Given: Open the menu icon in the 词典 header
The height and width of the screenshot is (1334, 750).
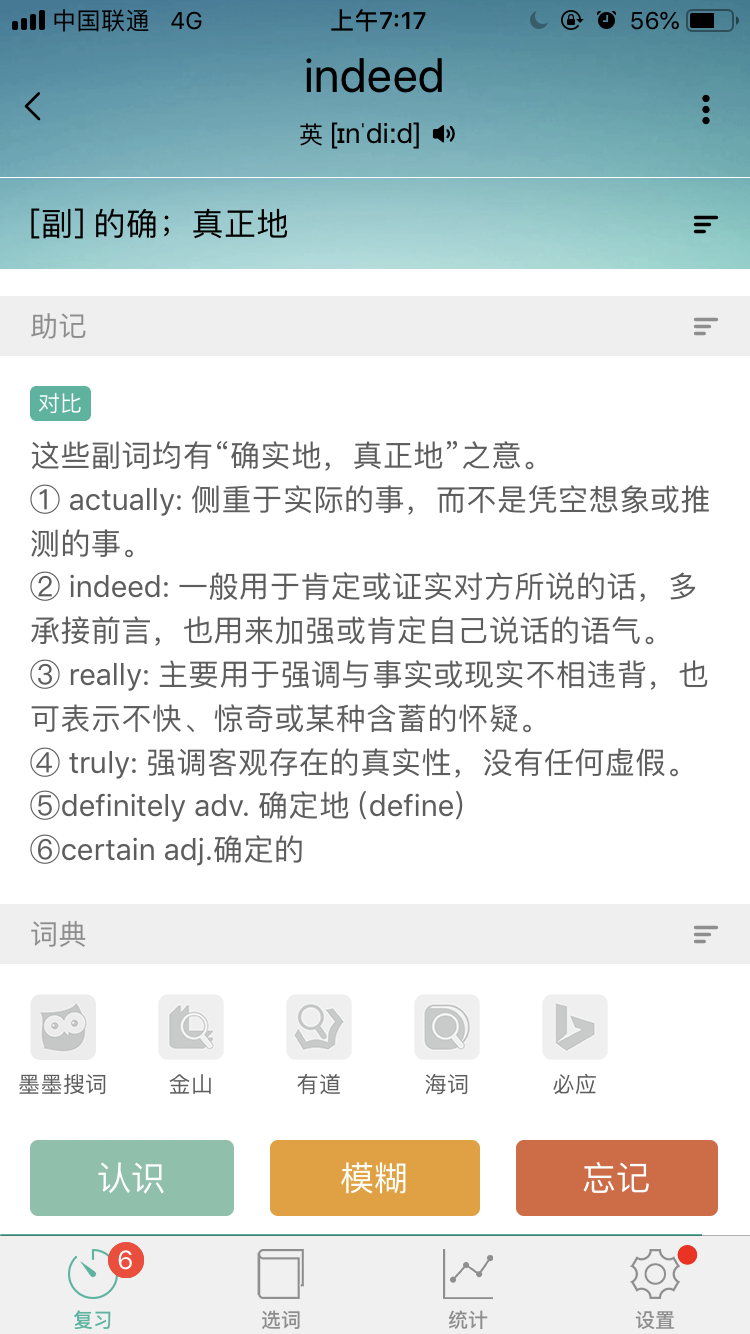Looking at the screenshot, I should (x=705, y=934).
